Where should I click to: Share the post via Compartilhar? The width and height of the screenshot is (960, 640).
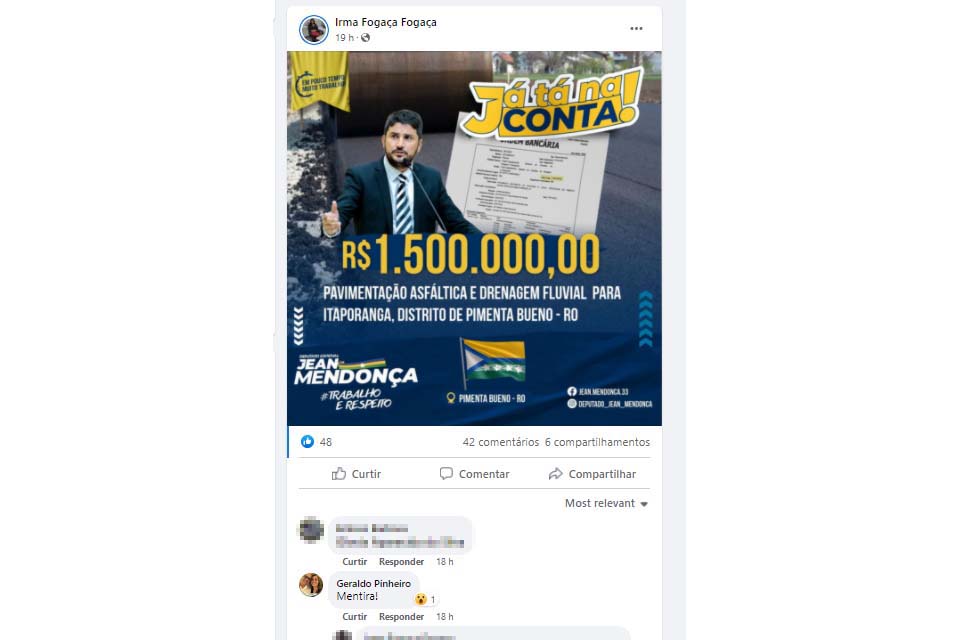tap(592, 474)
